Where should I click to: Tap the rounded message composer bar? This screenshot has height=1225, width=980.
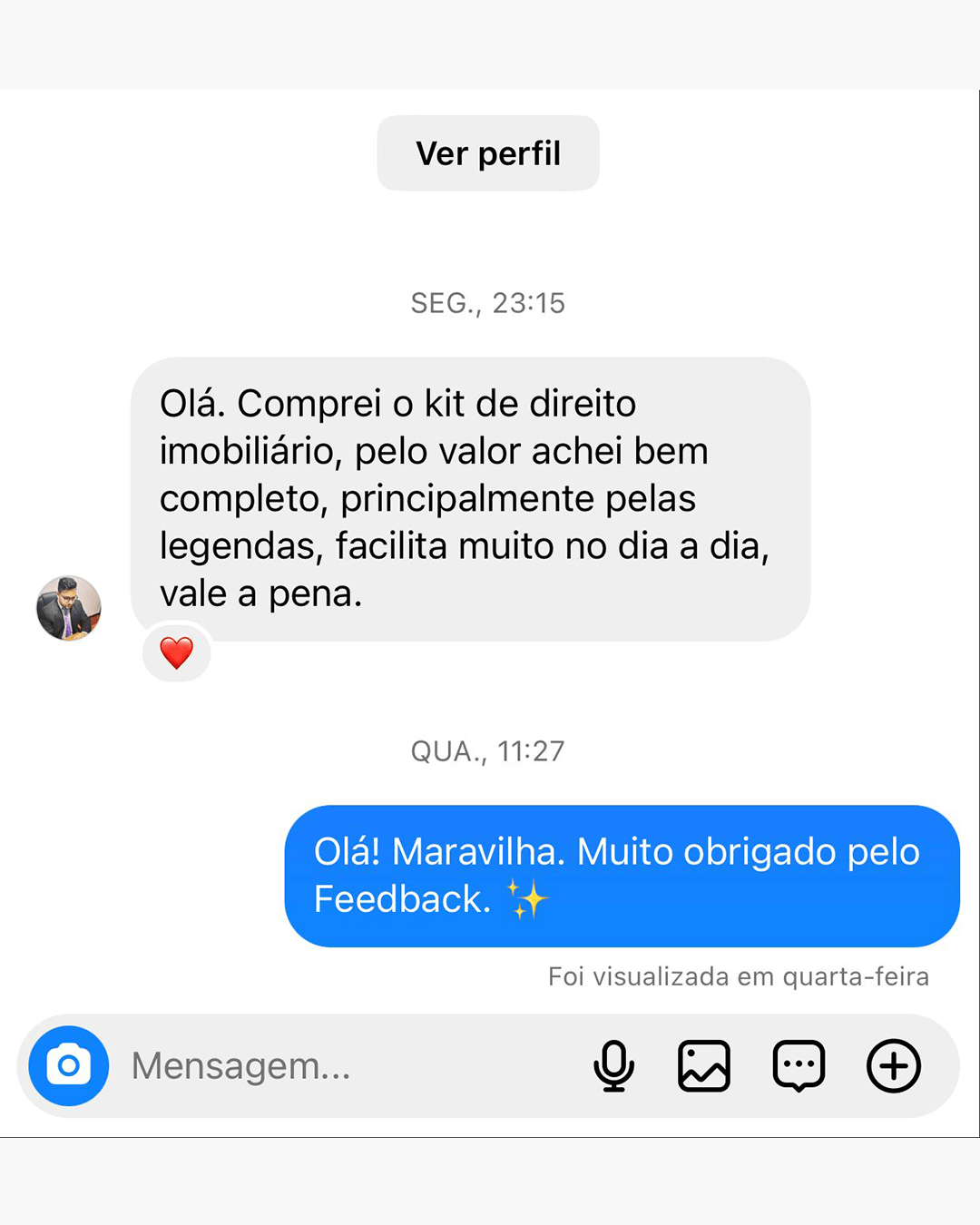[490, 1066]
